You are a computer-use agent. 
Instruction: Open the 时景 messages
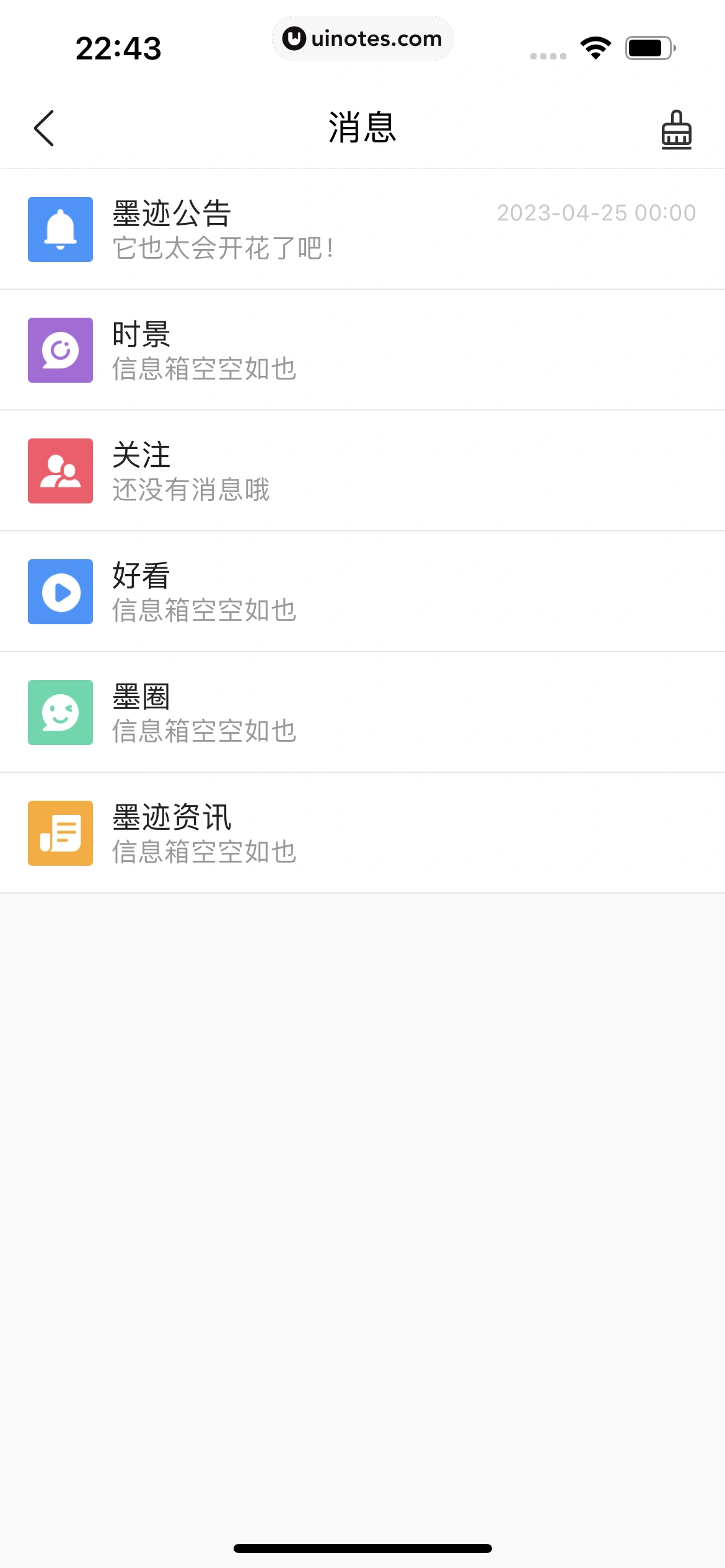[362, 350]
